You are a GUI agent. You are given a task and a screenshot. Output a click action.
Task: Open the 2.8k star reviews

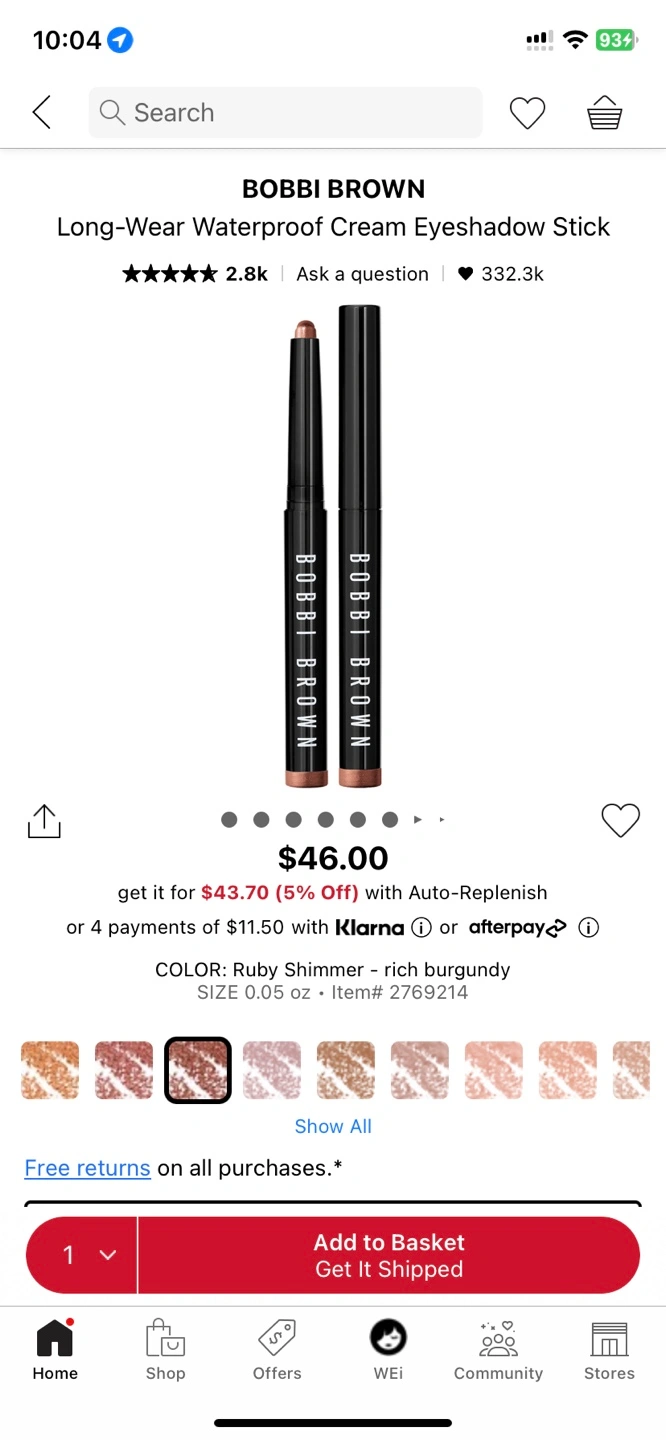(195, 274)
